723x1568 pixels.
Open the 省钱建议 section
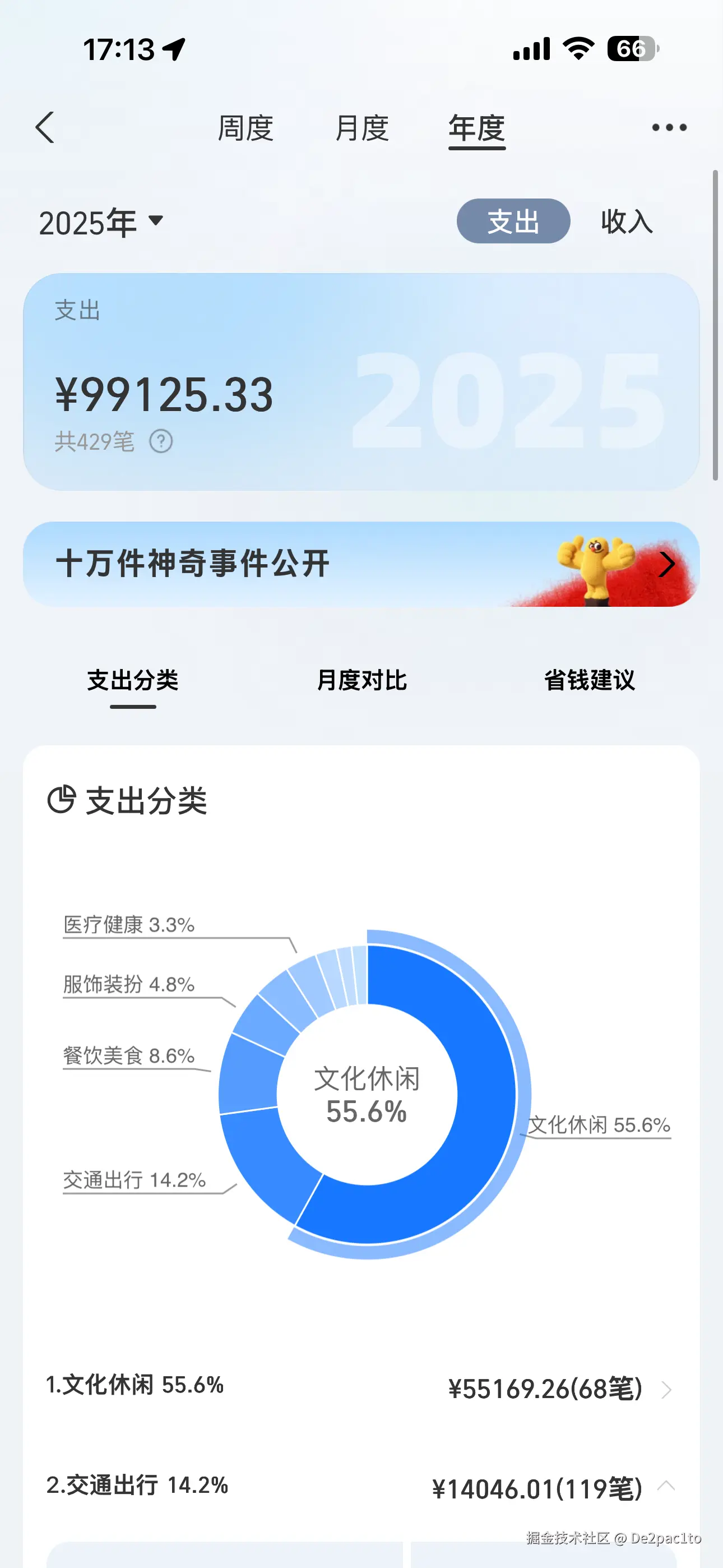[590, 681]
